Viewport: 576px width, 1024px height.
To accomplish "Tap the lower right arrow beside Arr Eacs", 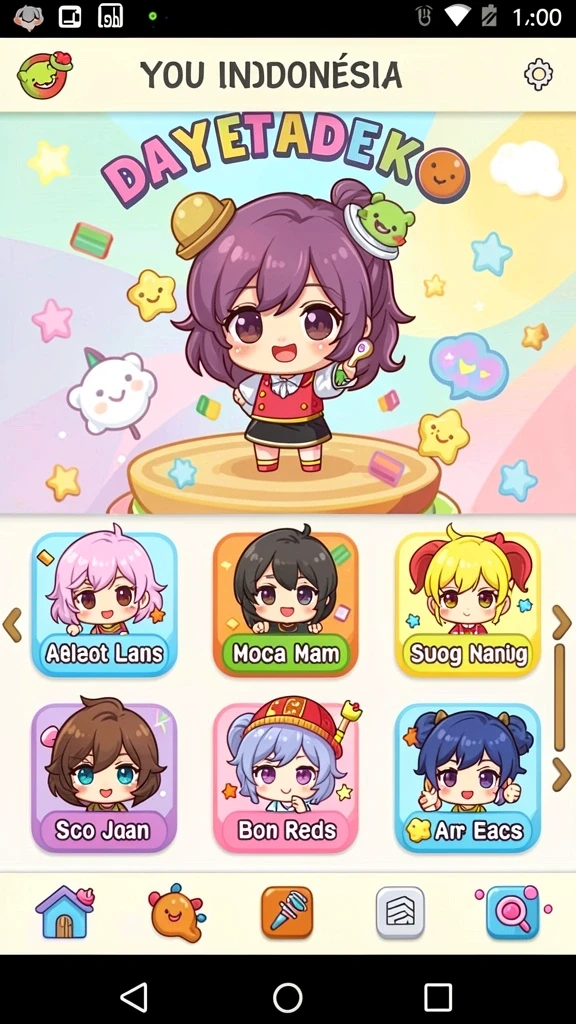I will pos(562,775).
